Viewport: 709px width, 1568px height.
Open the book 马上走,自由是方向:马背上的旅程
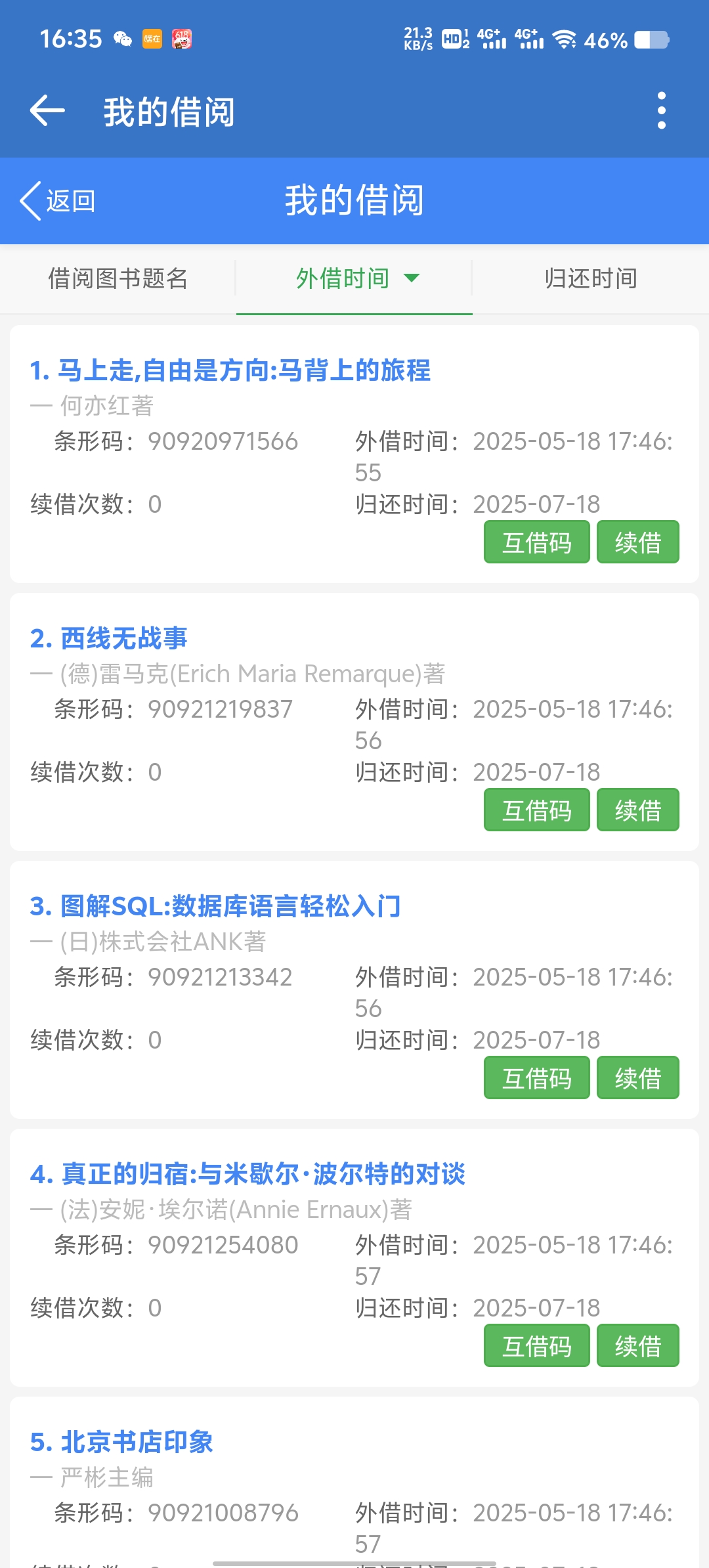(230, 370)
